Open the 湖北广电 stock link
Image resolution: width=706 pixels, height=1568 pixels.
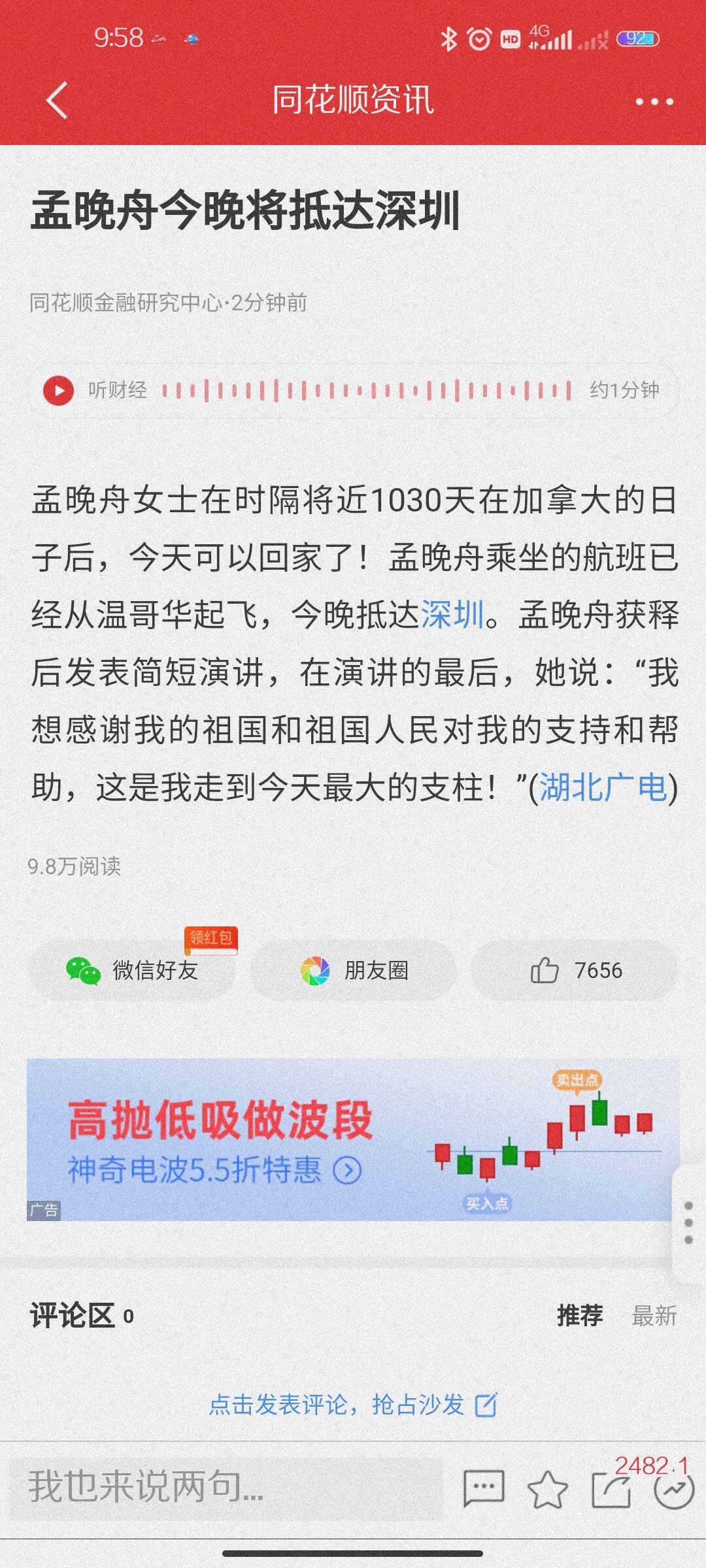[x=603, y=787]
